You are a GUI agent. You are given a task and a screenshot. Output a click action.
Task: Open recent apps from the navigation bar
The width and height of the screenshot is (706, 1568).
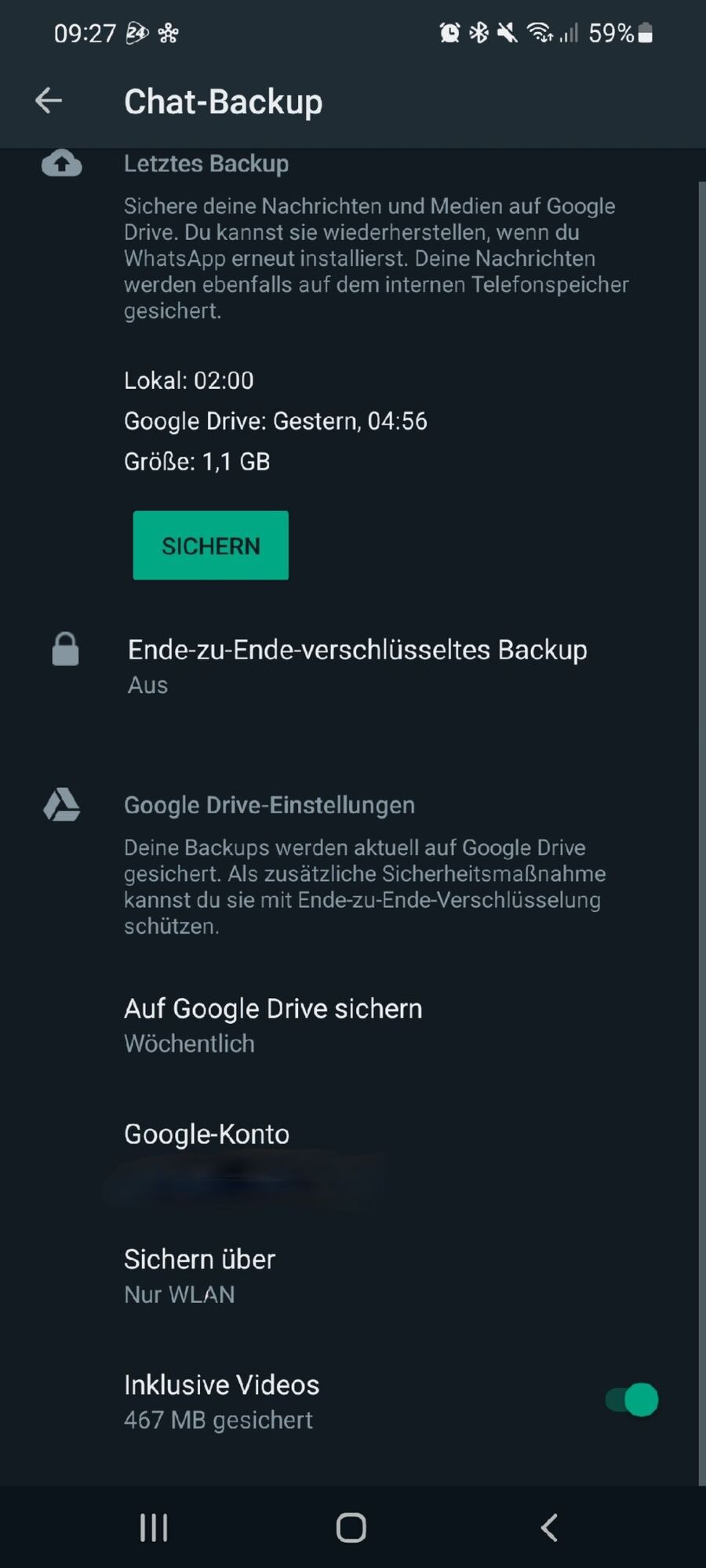click(x=154, y=1527)
